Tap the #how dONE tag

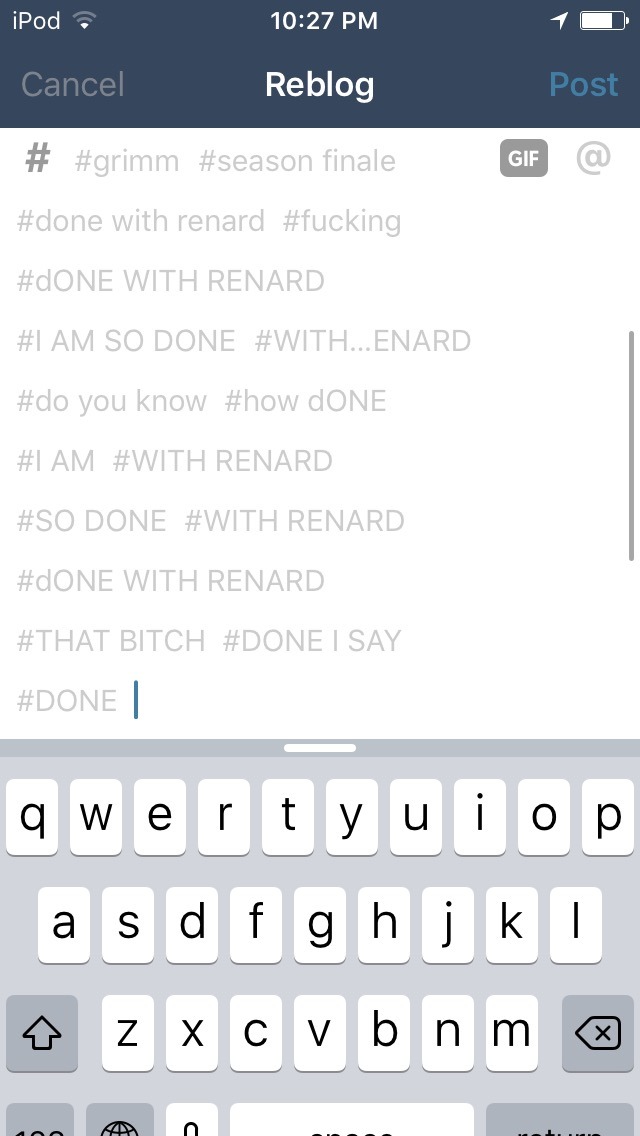[x=306, y=401]
